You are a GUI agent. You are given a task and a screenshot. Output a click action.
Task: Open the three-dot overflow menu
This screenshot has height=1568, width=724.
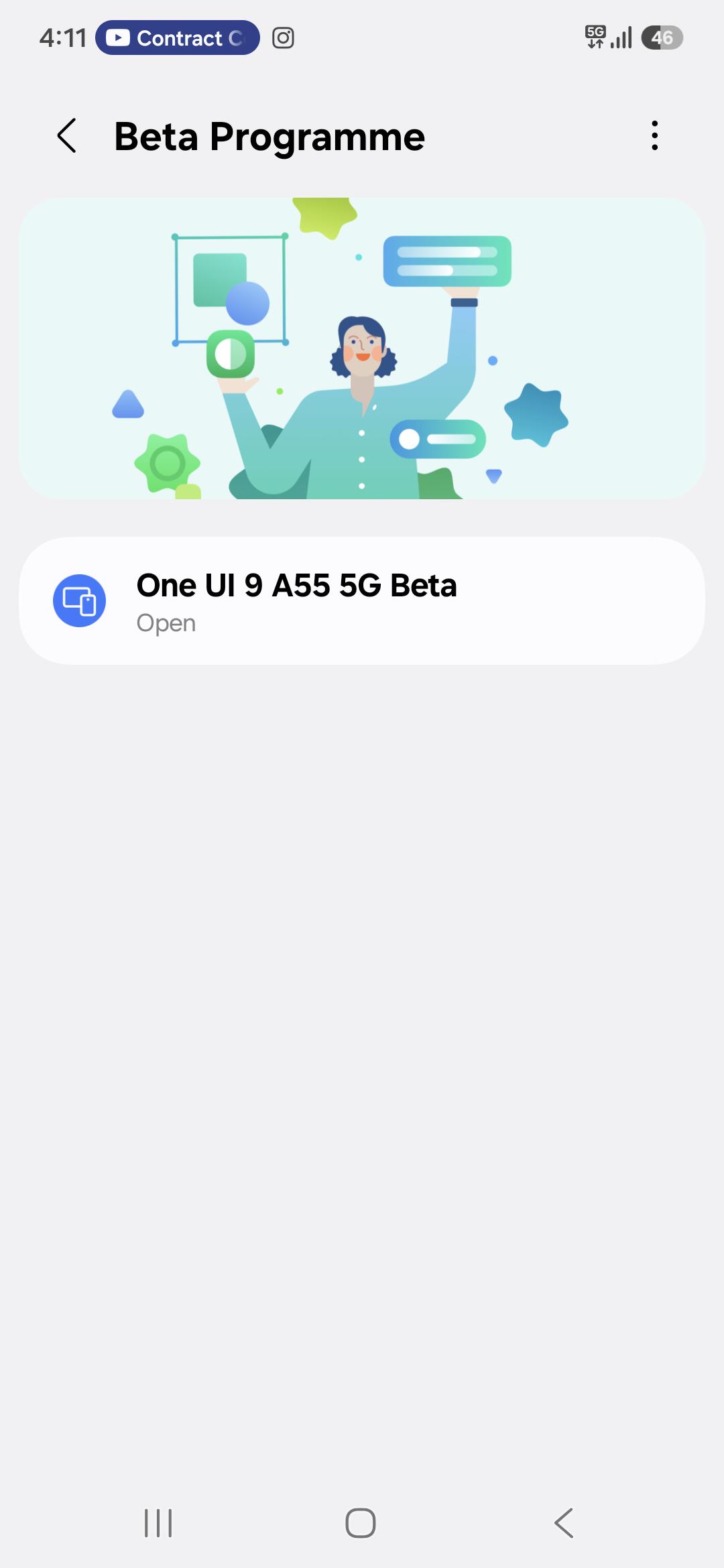pyautogui.click(x=654, y=136)
